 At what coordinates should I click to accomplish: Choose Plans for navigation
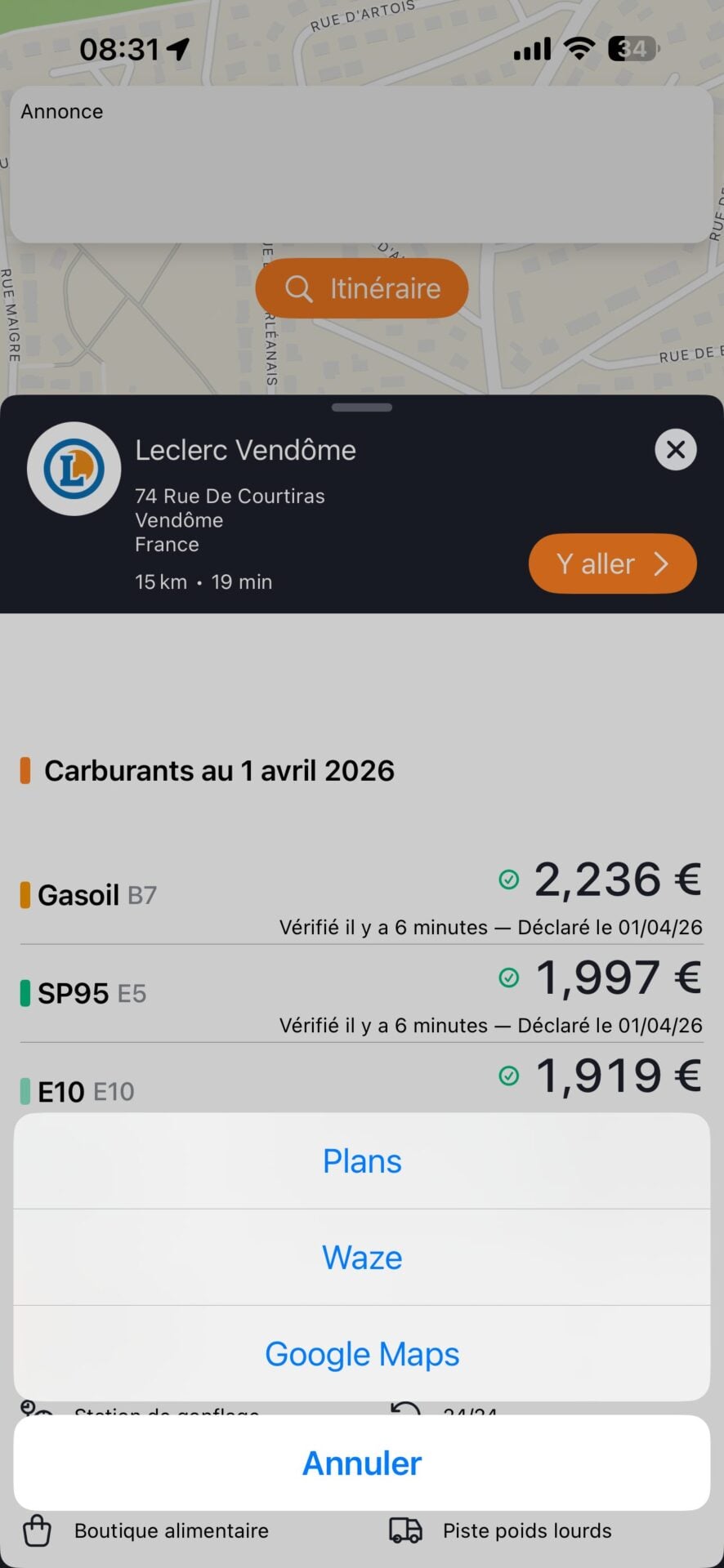click(x=362, y=1160)
